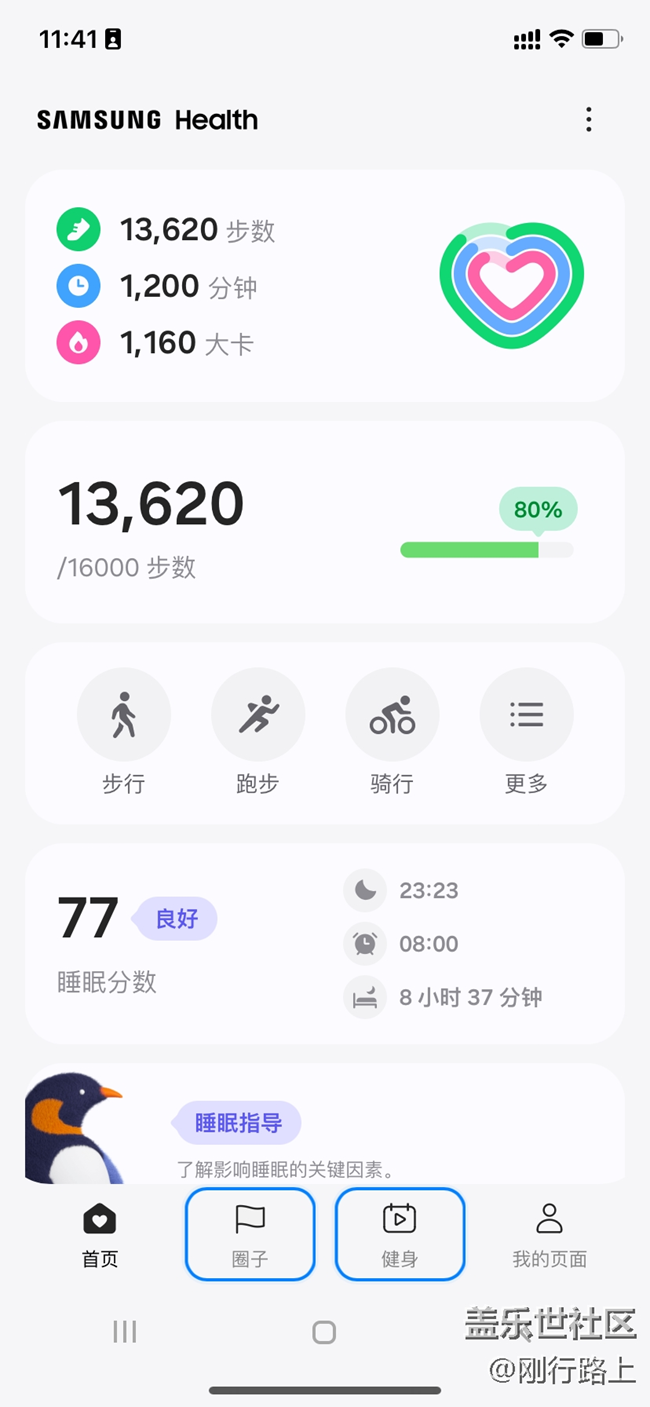Open the recent apps button
Screen dimensions: 650x1407
tap(125, 1332)
